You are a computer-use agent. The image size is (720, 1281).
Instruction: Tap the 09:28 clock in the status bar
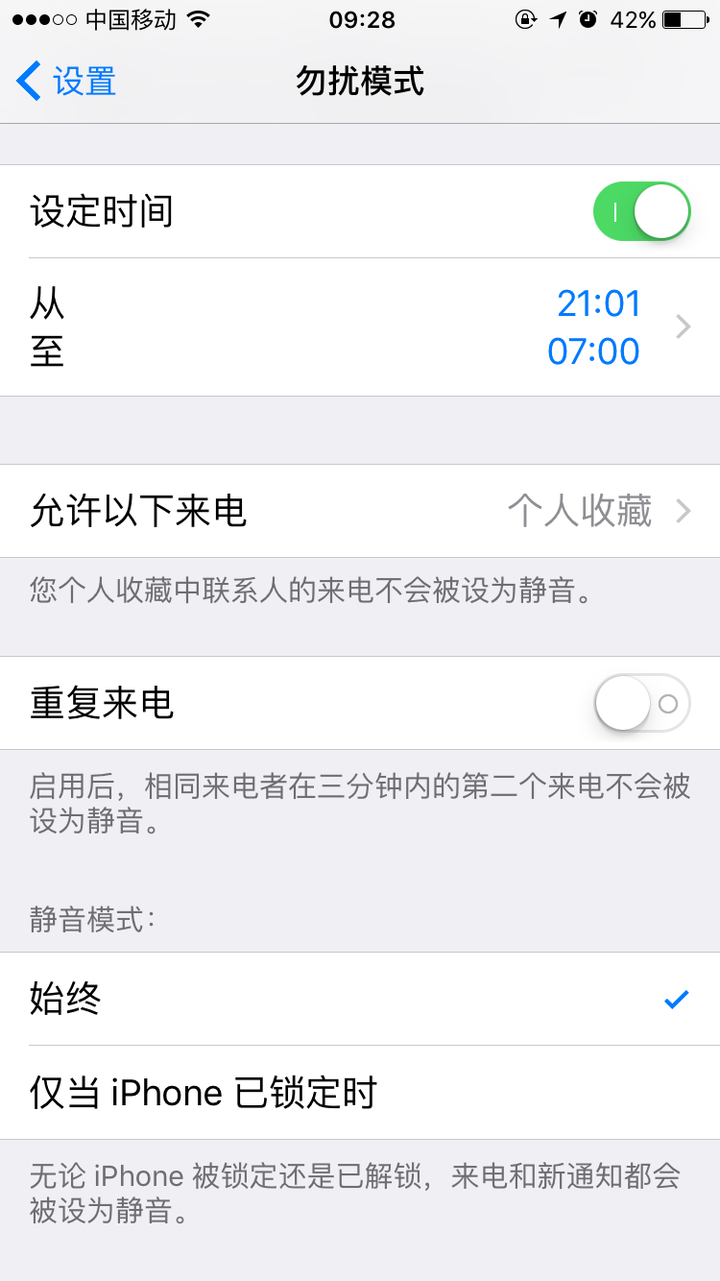click(x=360, y=18)
